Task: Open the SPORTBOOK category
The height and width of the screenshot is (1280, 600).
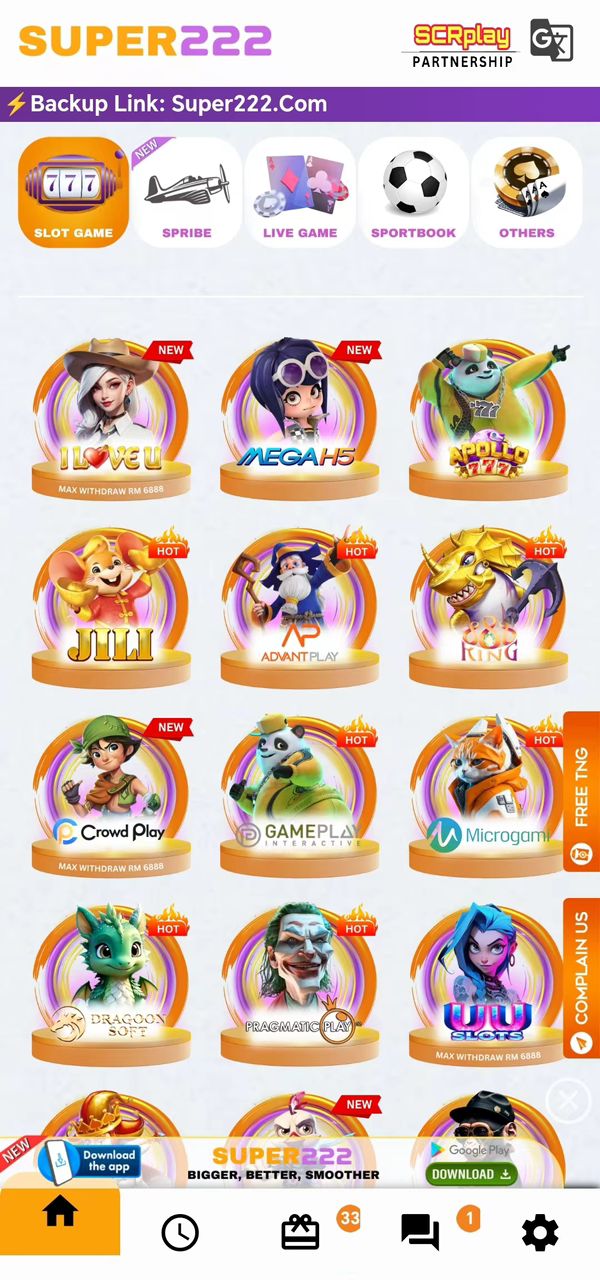Action: (413, 192)
